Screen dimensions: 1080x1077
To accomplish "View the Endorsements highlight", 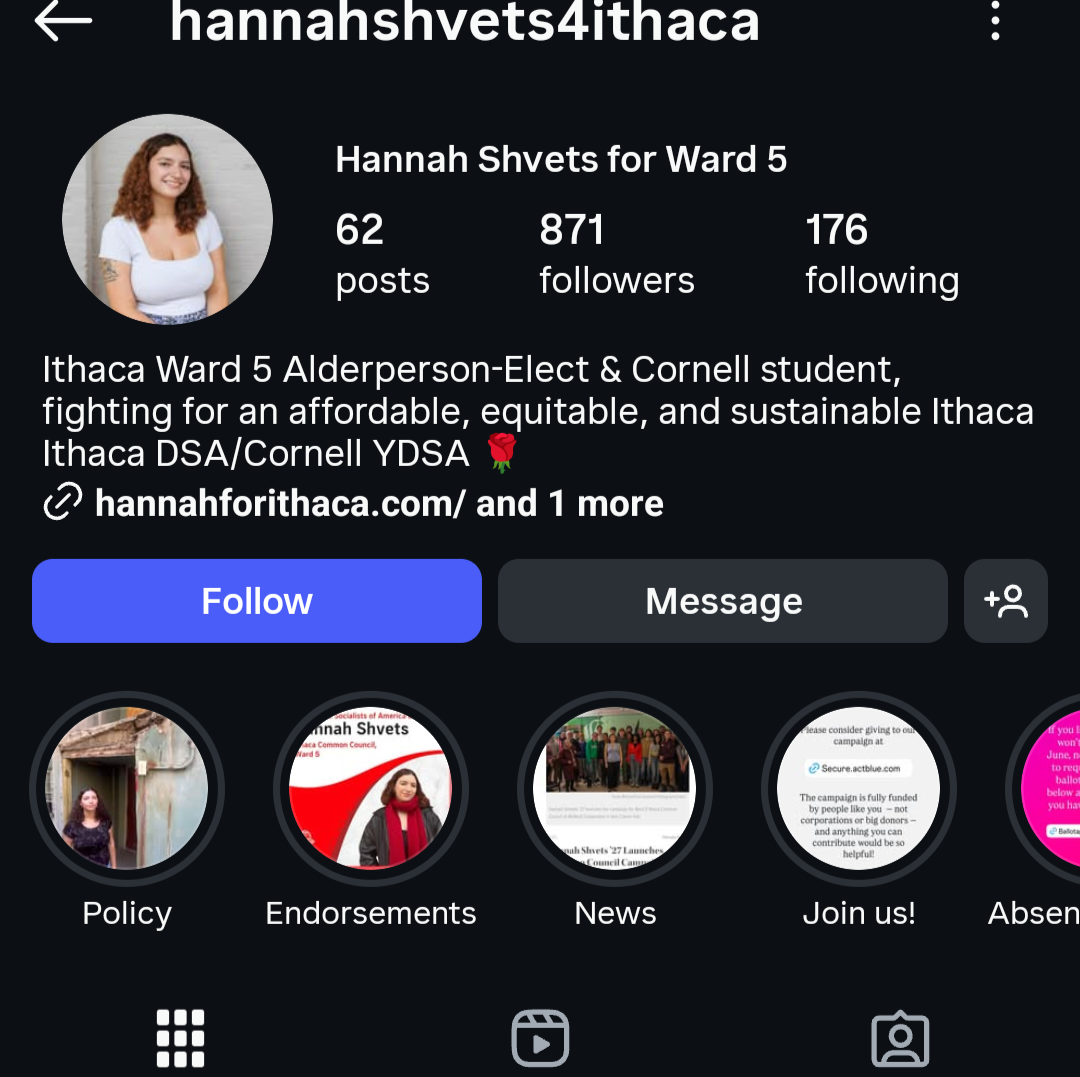I will [x=371, y=789].
